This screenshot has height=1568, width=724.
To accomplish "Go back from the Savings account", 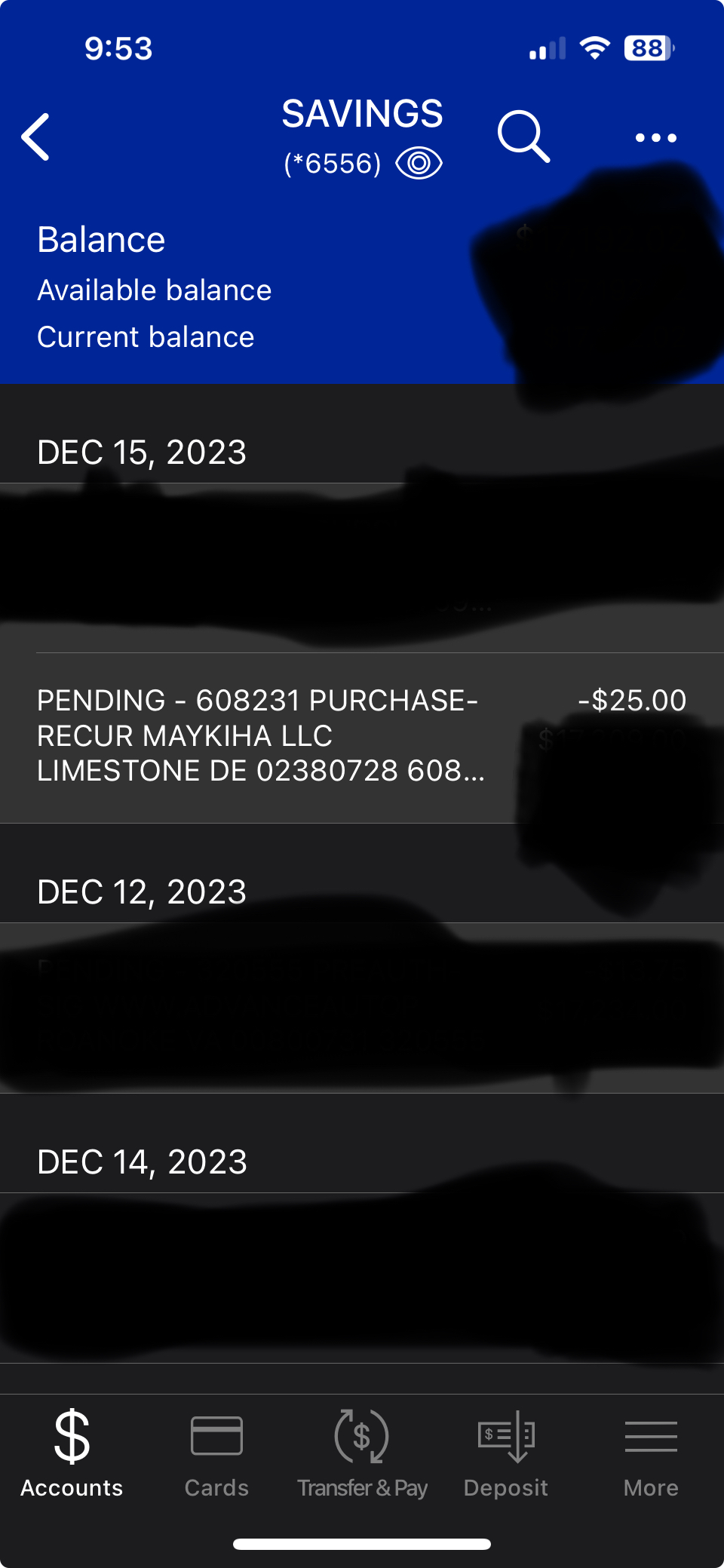I will click(35, 137).
